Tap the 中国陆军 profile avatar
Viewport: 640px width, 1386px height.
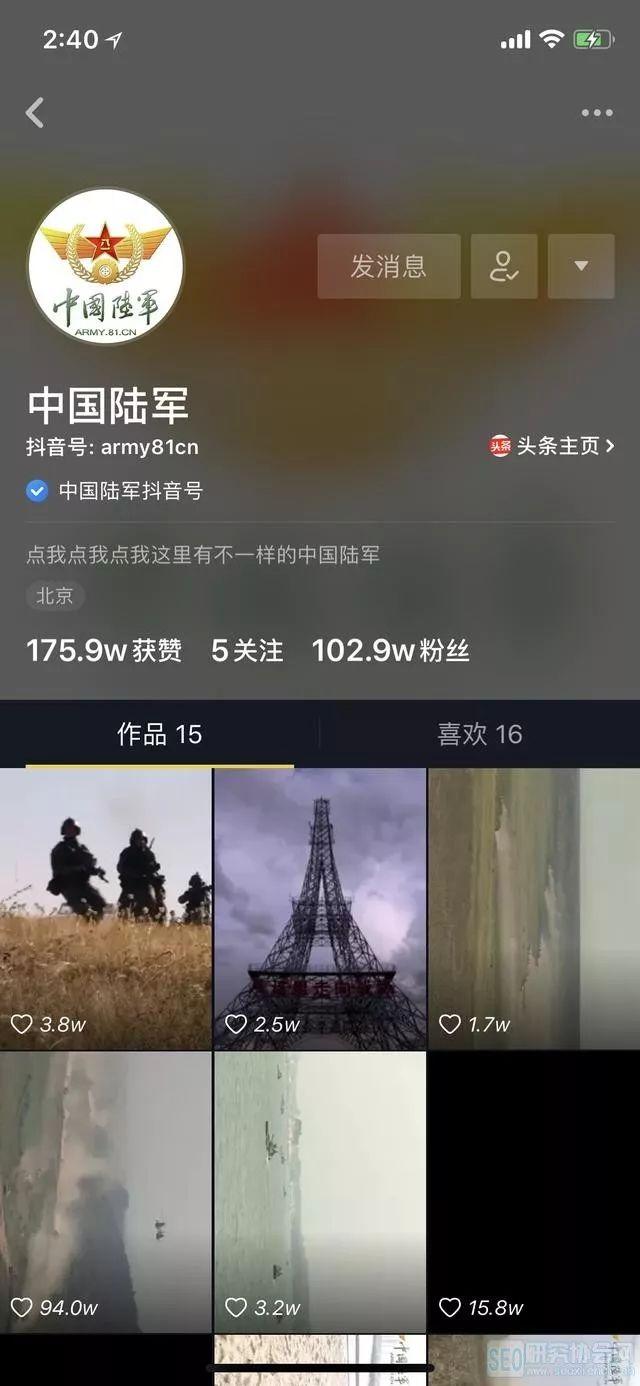106,266
